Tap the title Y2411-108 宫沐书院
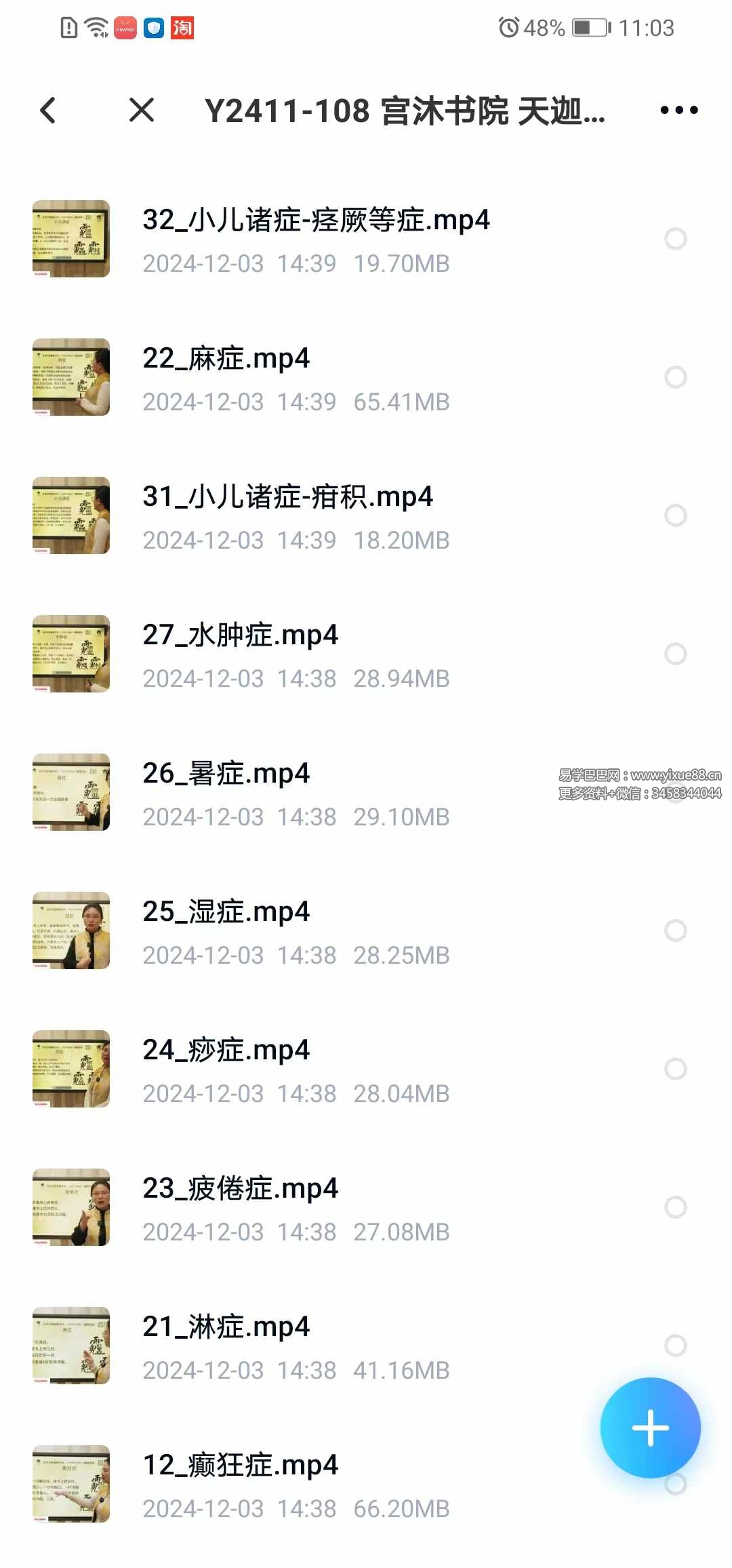Screen dimensions: 732x1568 [x=405, y=111]
